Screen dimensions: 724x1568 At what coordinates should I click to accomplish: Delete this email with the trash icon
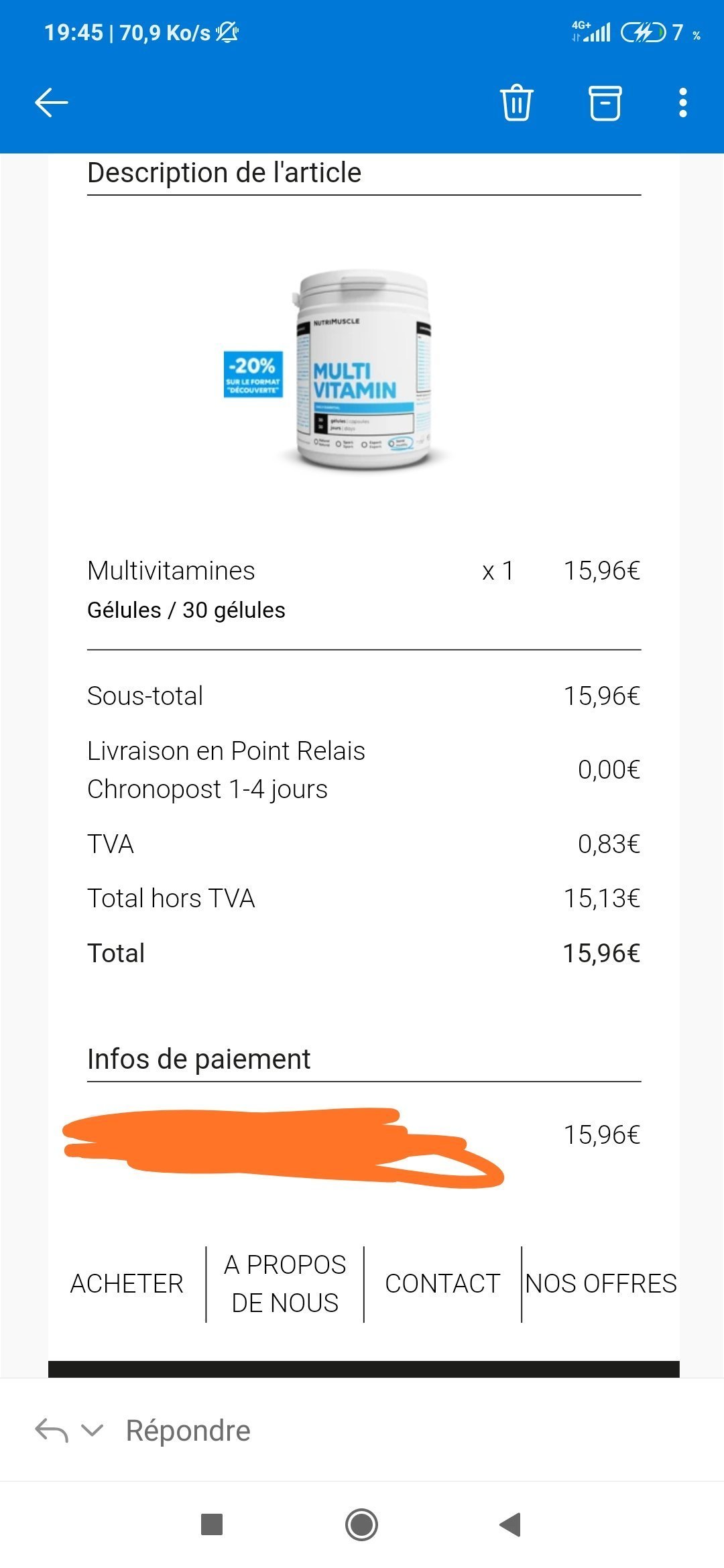(x=516, y=103)
